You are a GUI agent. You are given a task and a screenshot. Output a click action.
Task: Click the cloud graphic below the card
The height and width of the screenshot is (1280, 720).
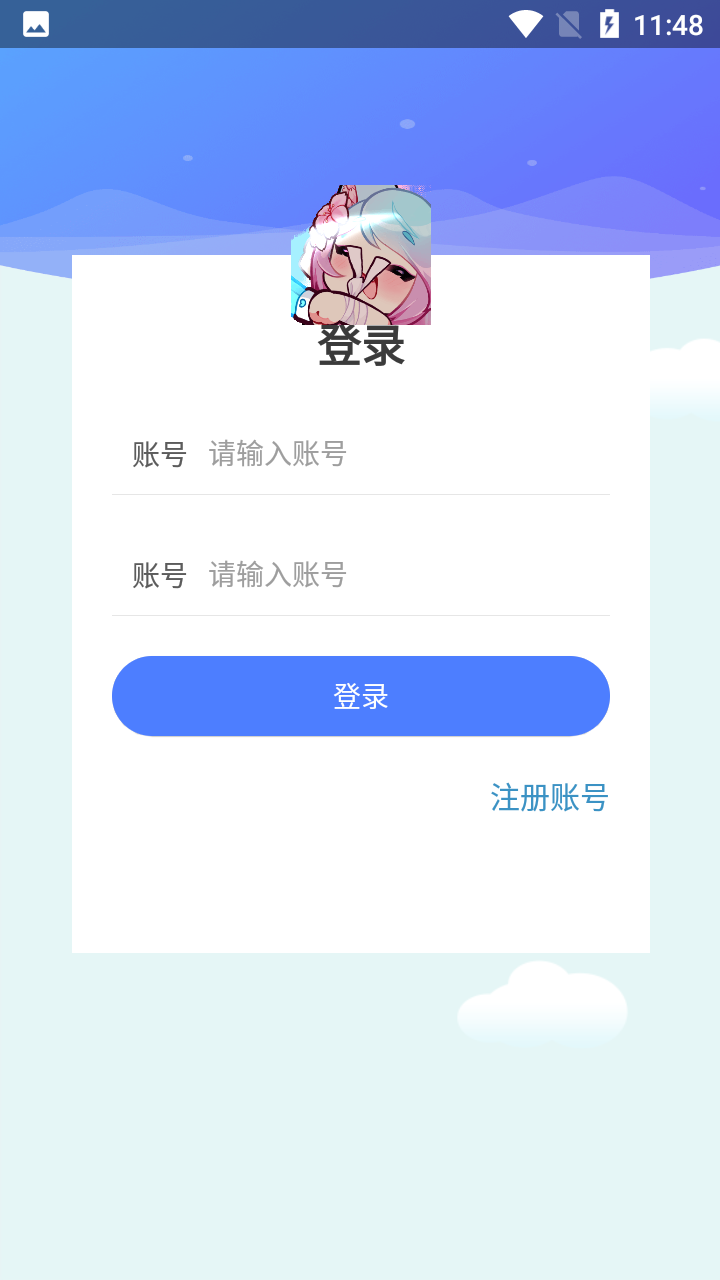point(543,1005)
